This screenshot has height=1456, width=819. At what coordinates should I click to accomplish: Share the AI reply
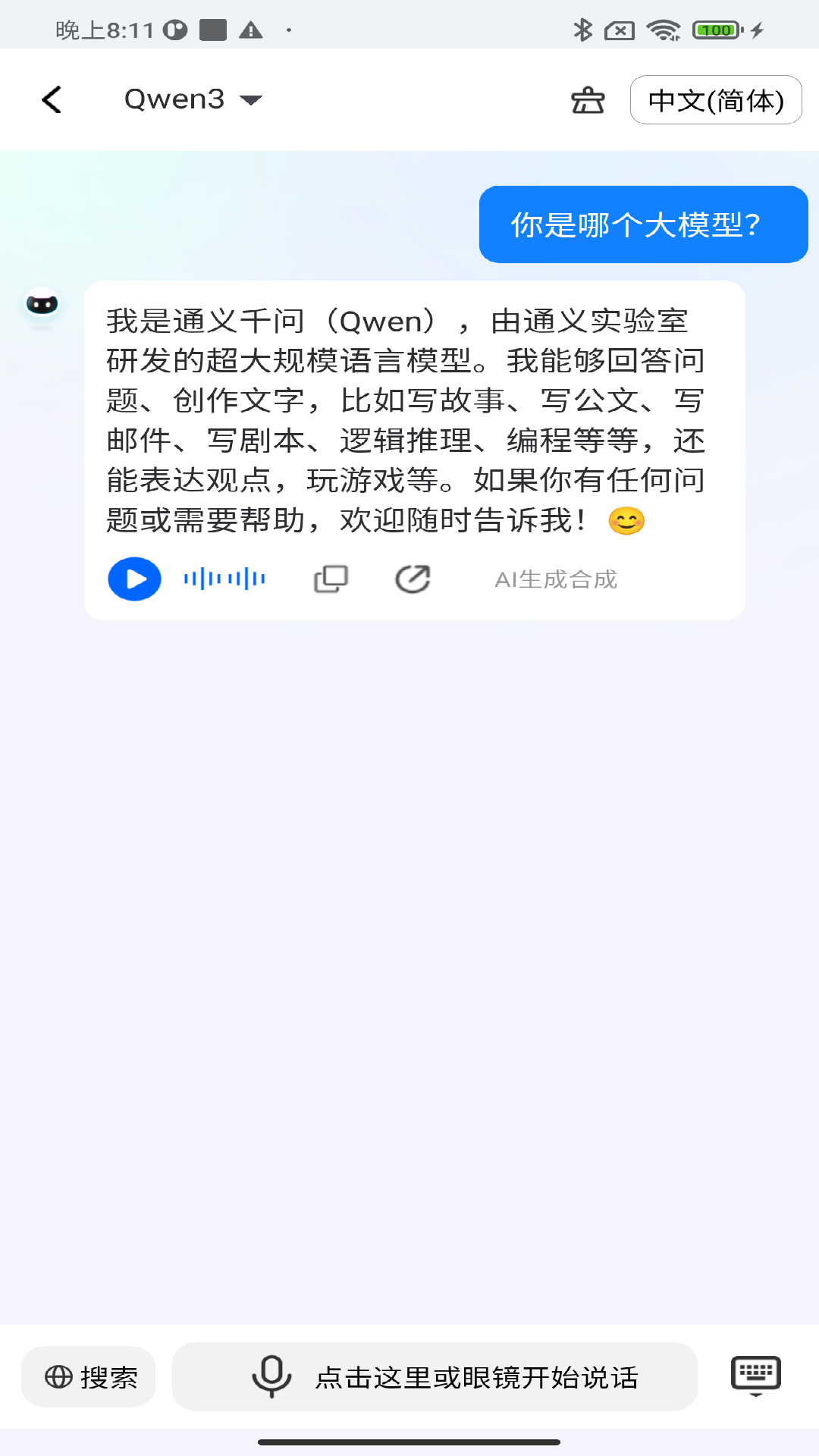point(413,579)
